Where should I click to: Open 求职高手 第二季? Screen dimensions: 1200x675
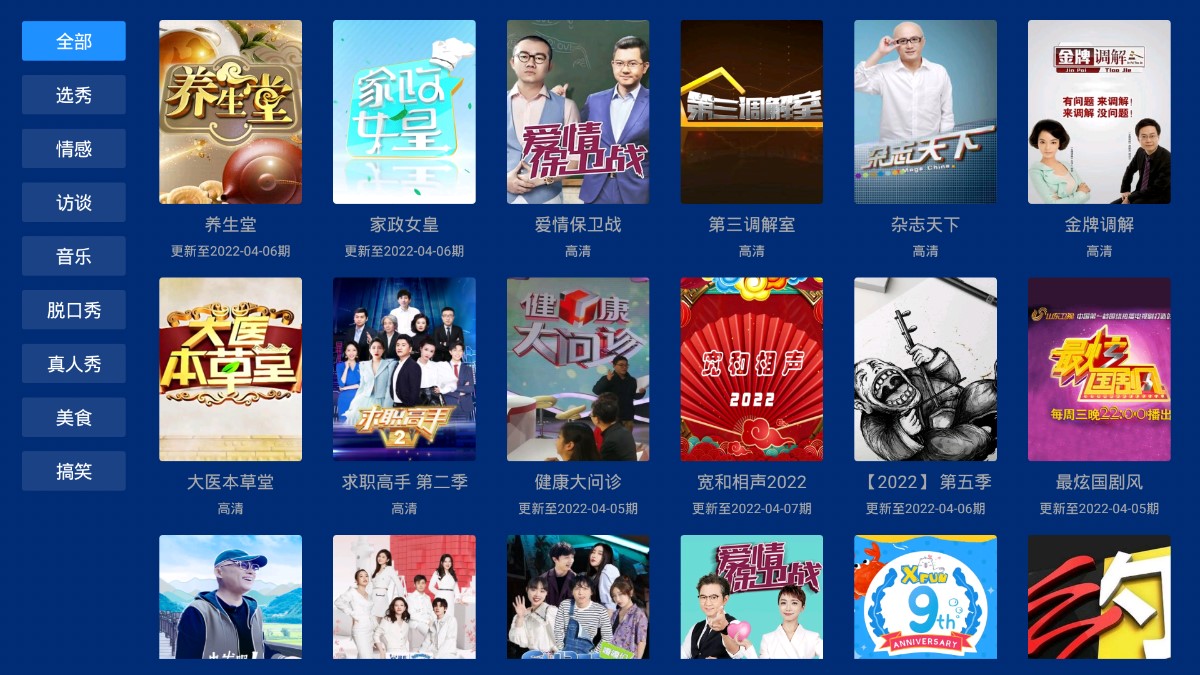pyautogui.click(x=404, y=369)
